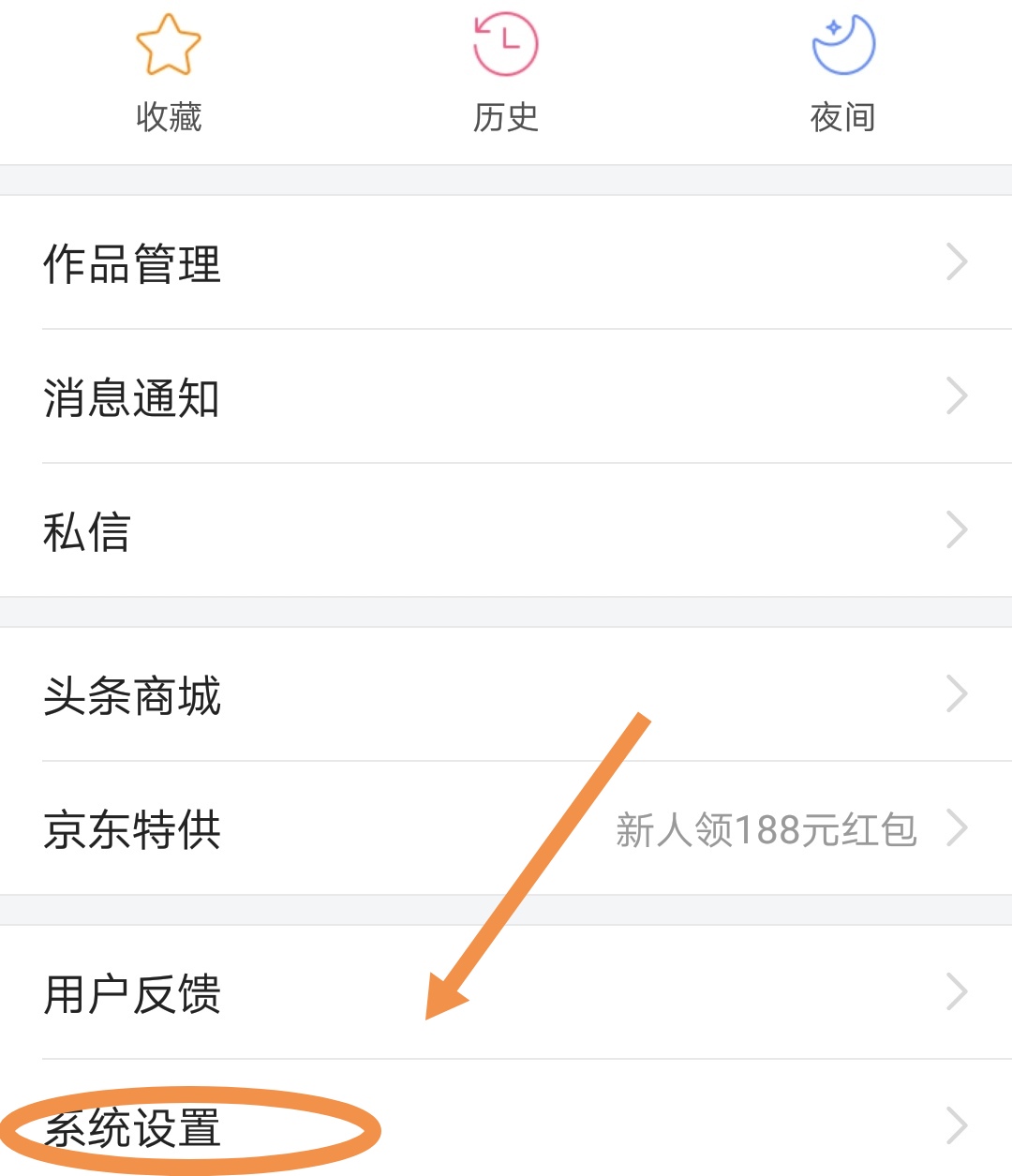Open 京东特供 JD specials
1012x1176 pixels.
[x=131, y=829]
